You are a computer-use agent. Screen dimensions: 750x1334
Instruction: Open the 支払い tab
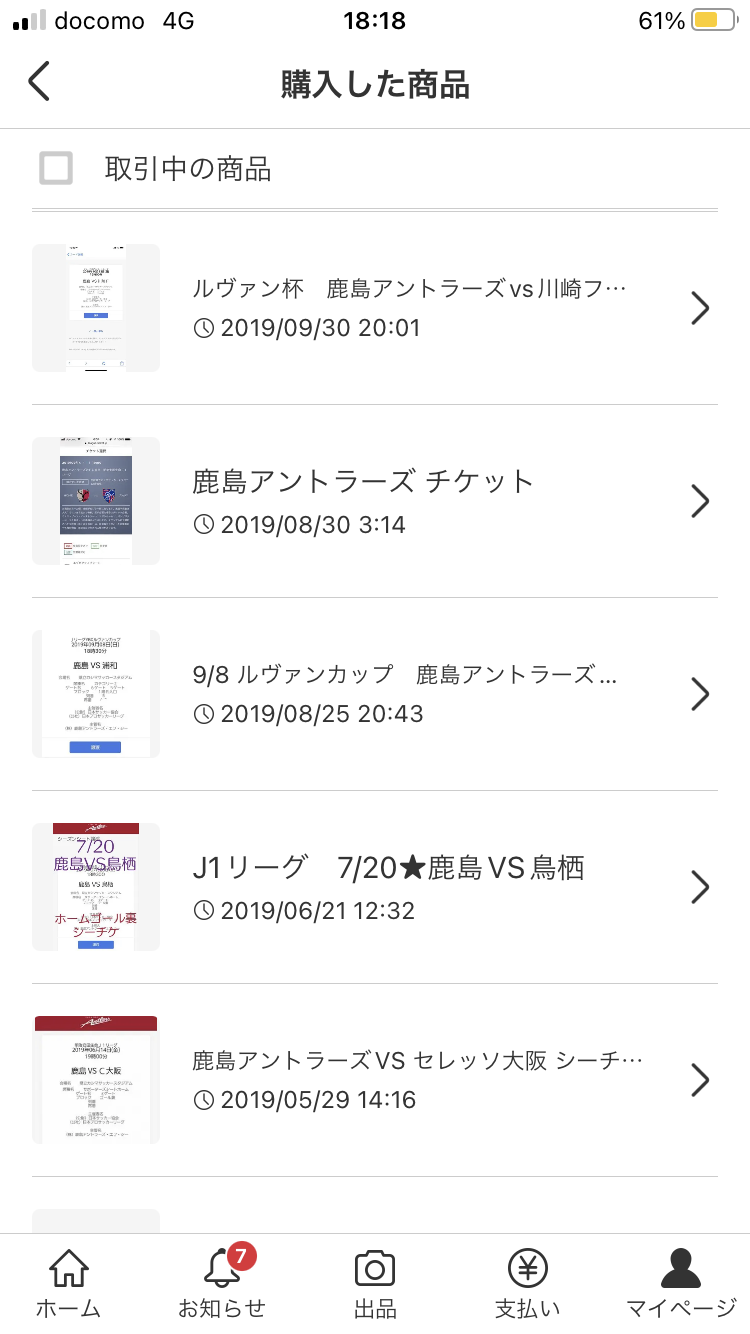point(528,1284)
